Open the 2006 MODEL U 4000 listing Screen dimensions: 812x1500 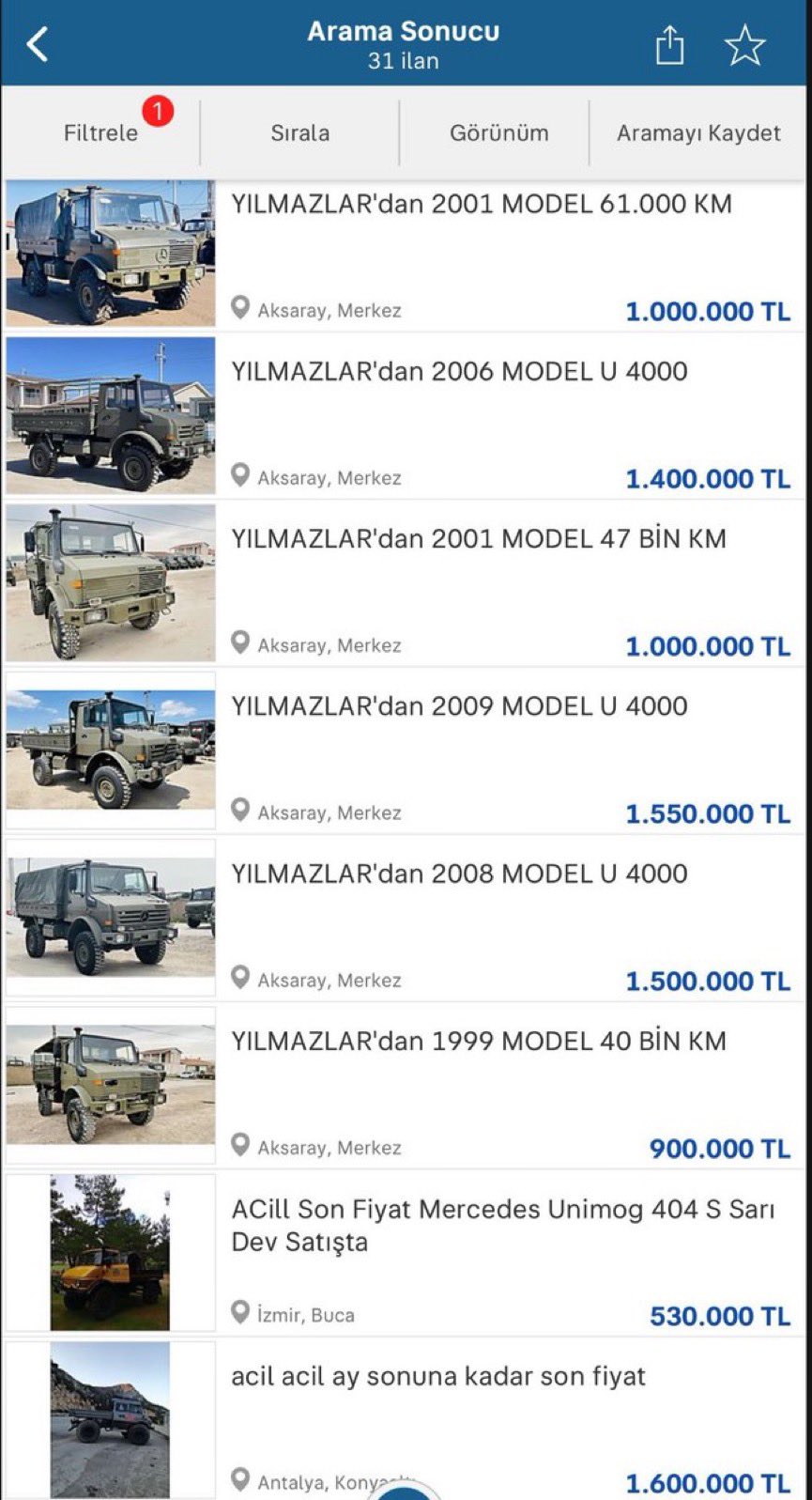(459, 371)
